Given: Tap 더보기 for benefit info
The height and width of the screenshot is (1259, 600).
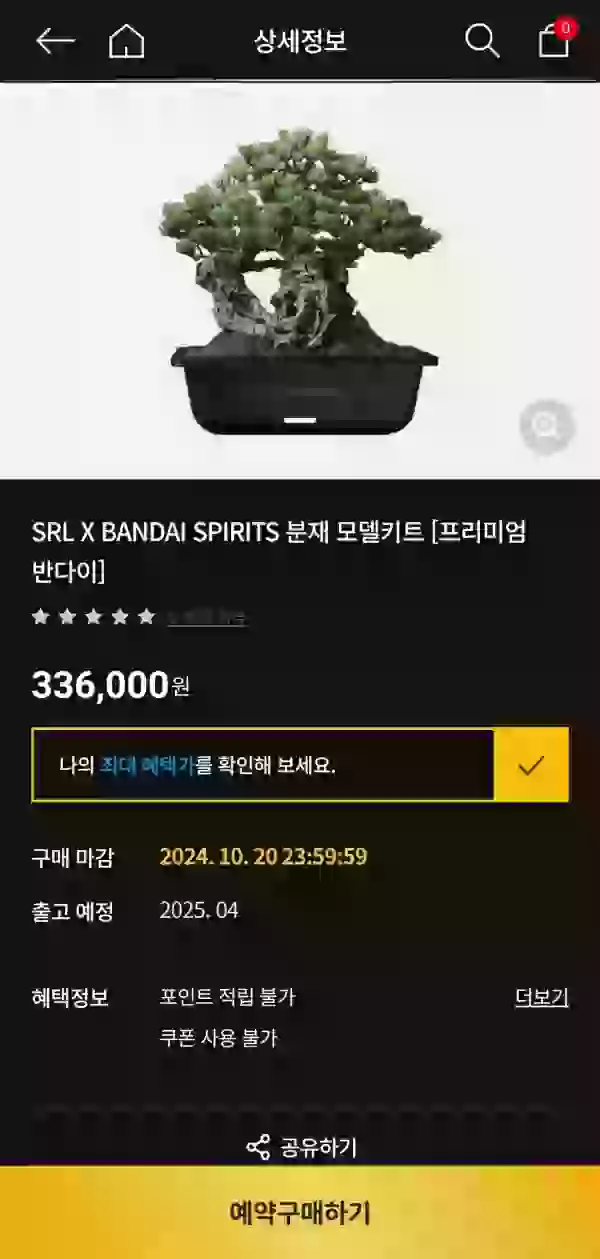Looking at the screenshot, I should 541,997.
